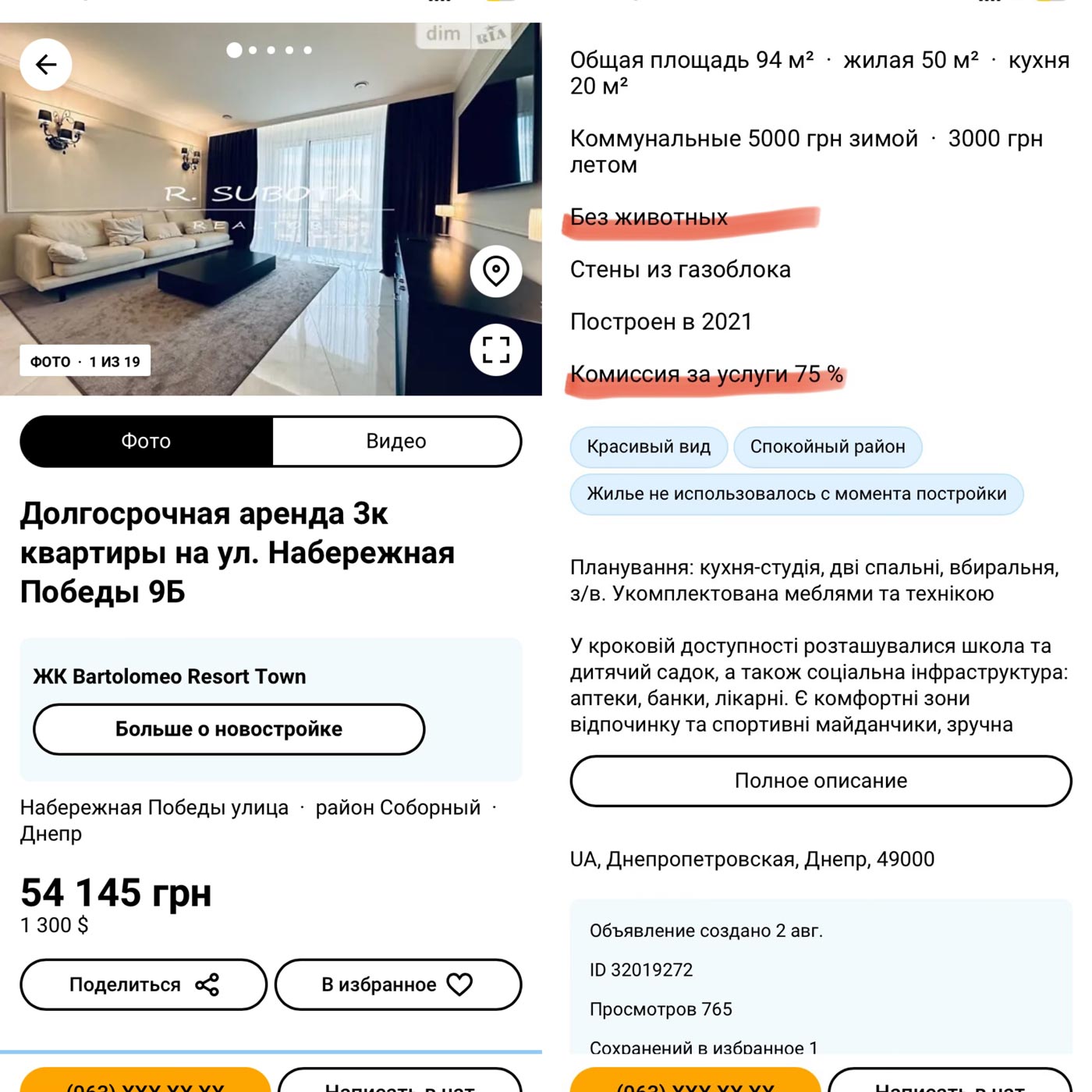The height and width of the screenshot is (1092, 1092).
Task: Go back using the arrow icon
Action: click(46, 65)
